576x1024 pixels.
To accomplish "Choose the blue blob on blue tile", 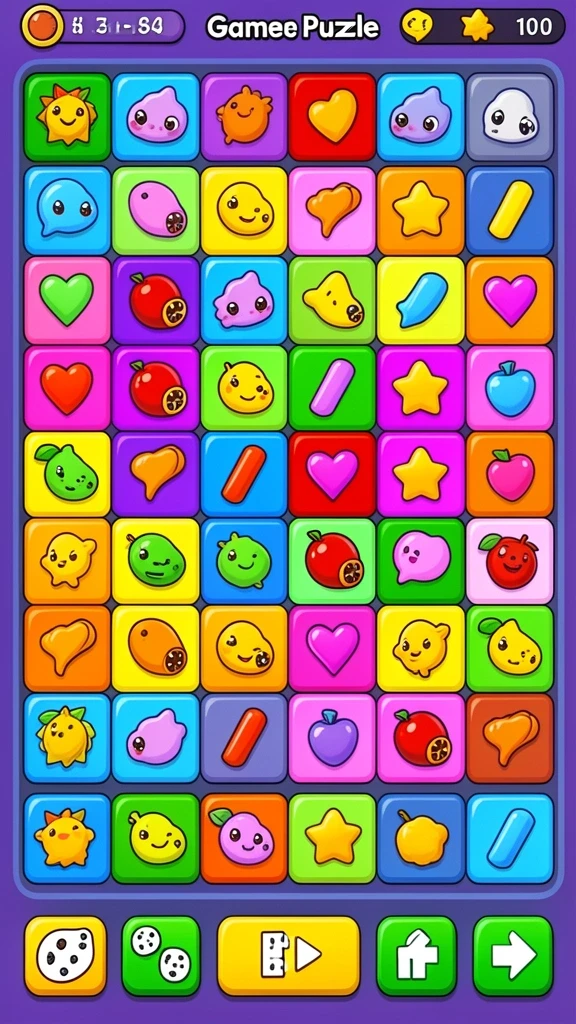I will click(x=67, y=210).
